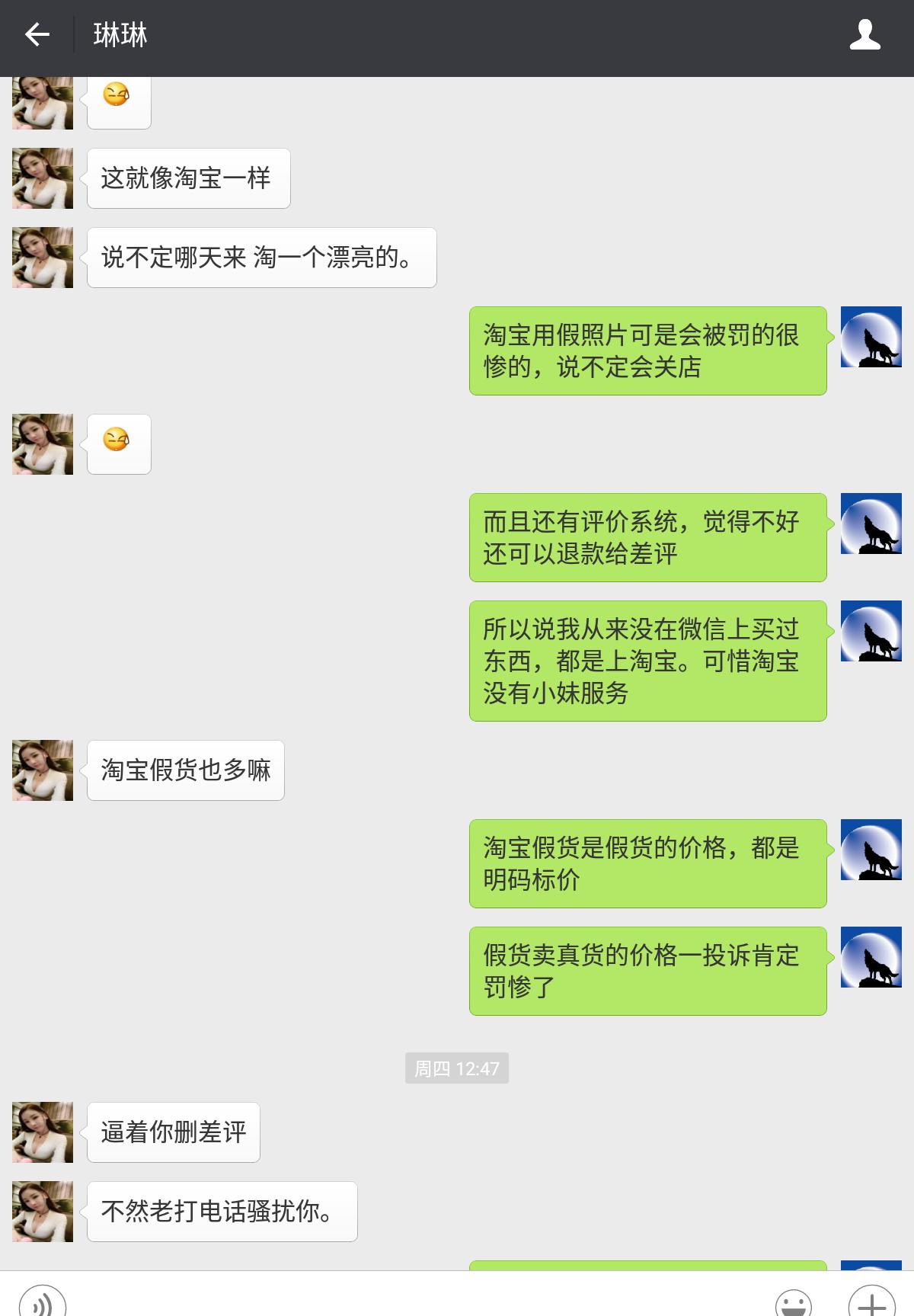Viewport: 914px width, 1316px height.
Task: Open 琳琳's avatar beside 逼着你删差评
Action: [43, 1132]
